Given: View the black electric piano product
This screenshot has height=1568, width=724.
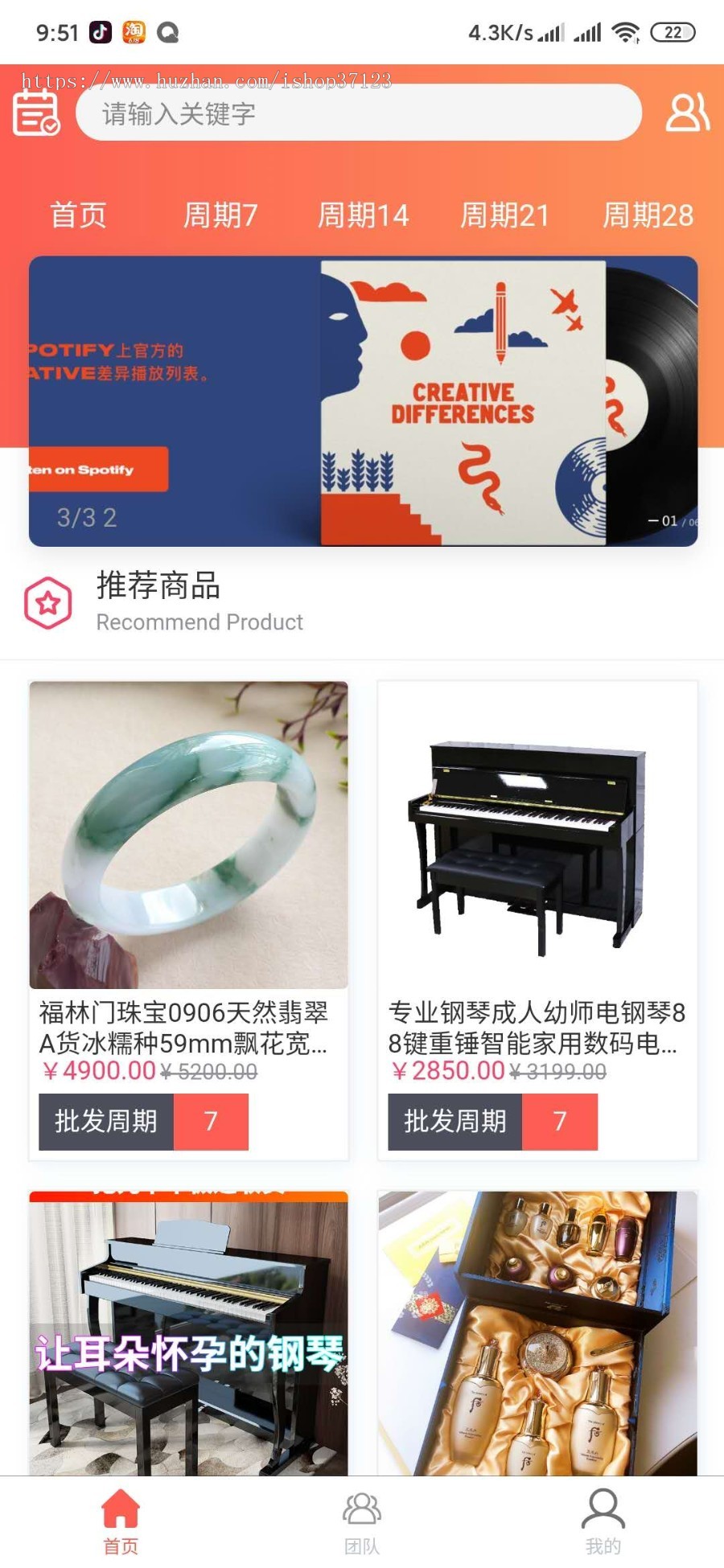Looking at the screenshot, I should (537, 836).
